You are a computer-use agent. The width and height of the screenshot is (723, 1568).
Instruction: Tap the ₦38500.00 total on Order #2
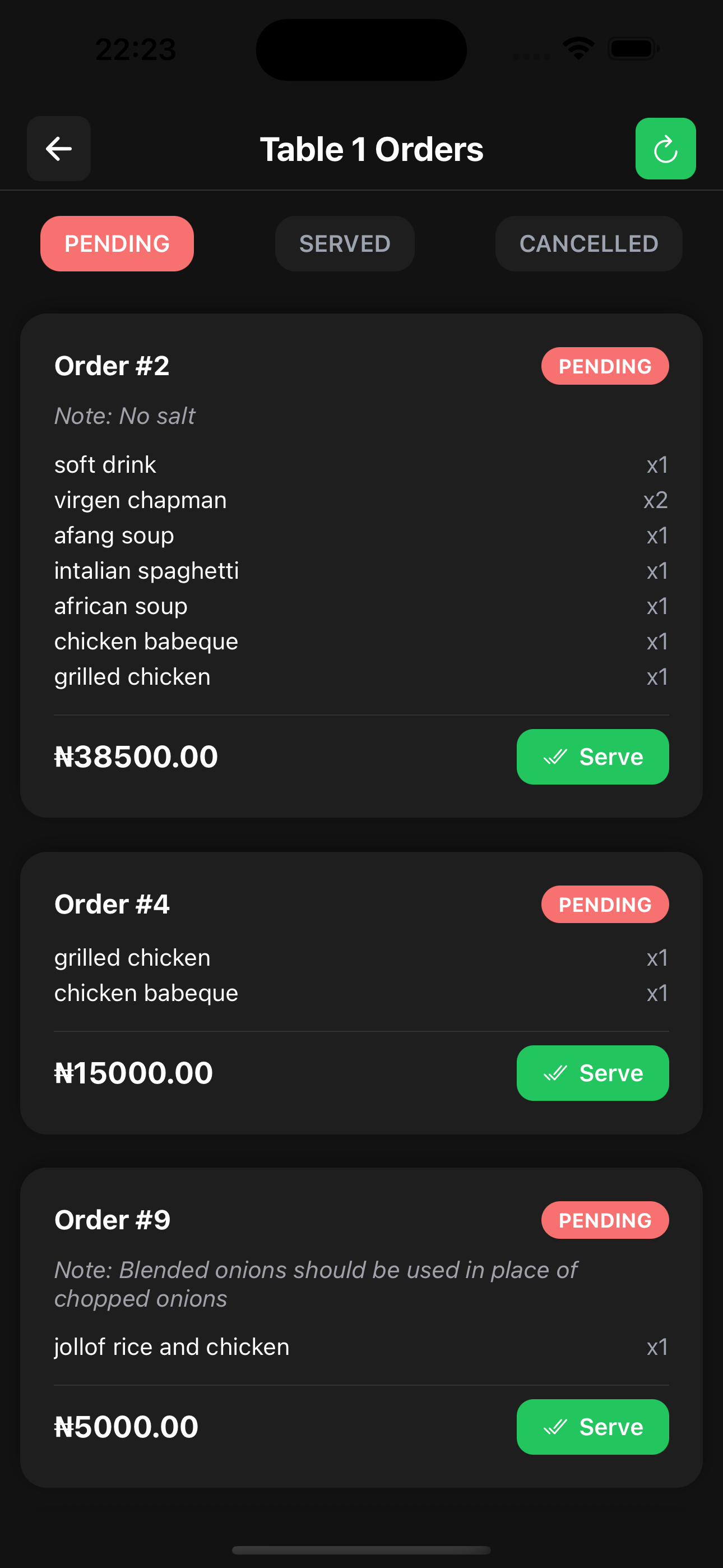tap(136, 757)
